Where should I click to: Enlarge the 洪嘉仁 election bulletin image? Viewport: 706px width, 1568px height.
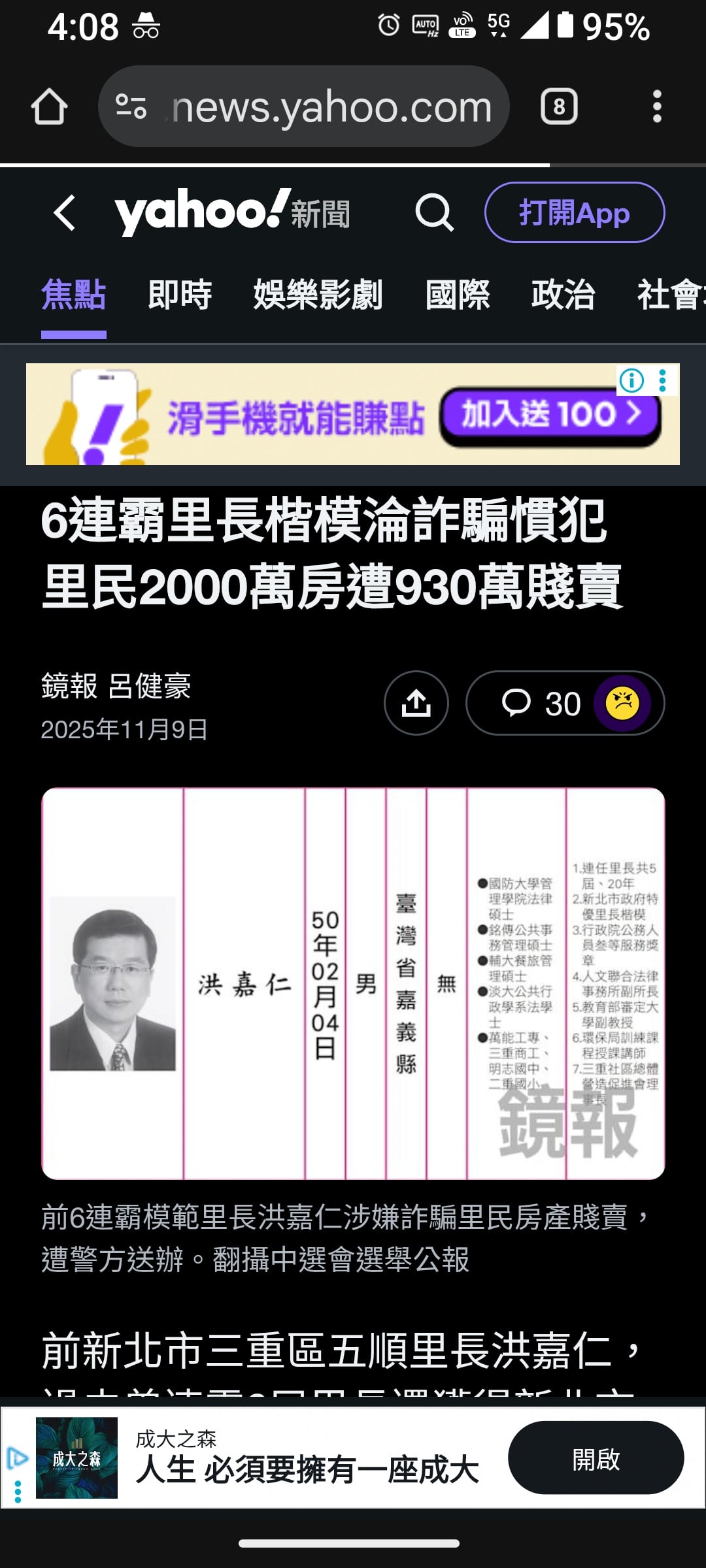coord(353,983)
